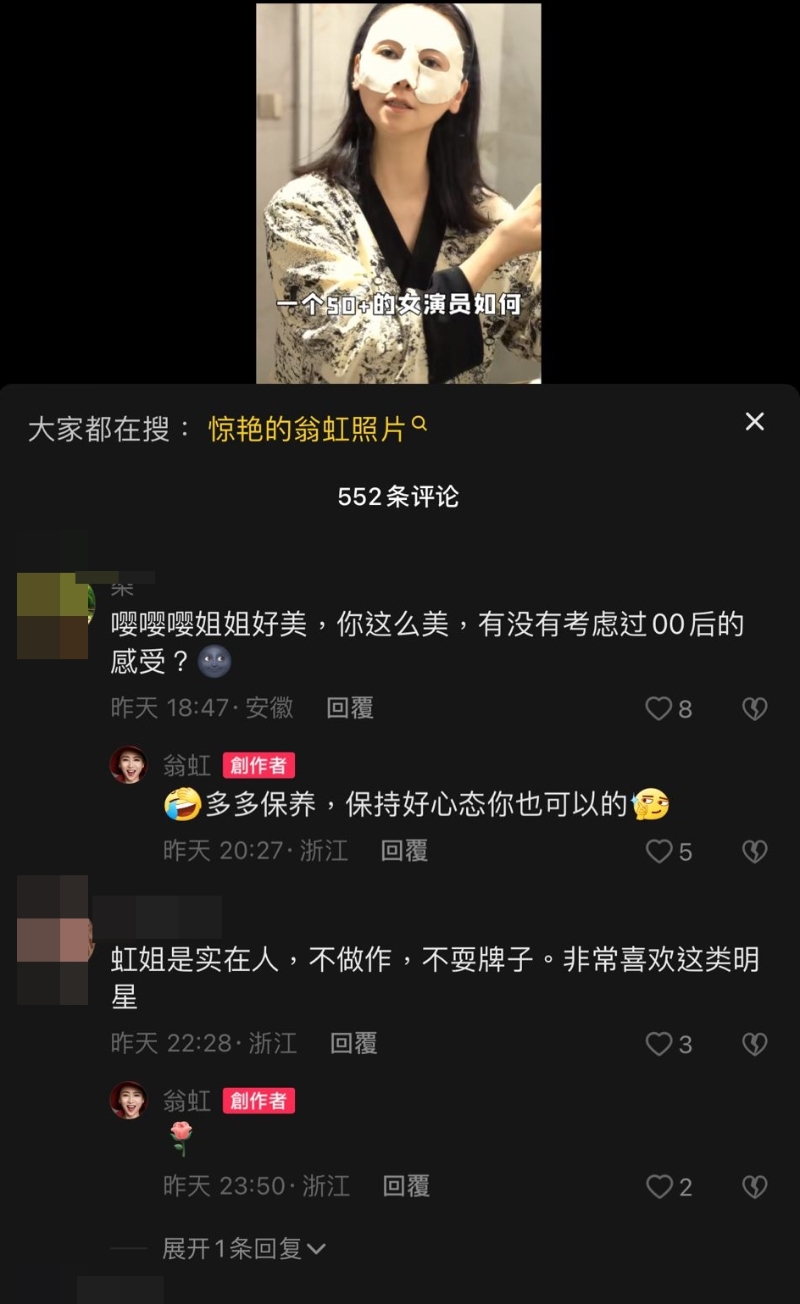
Task: Reply to the 18:47 安徽 comment
Action: [x=350, y=709]
